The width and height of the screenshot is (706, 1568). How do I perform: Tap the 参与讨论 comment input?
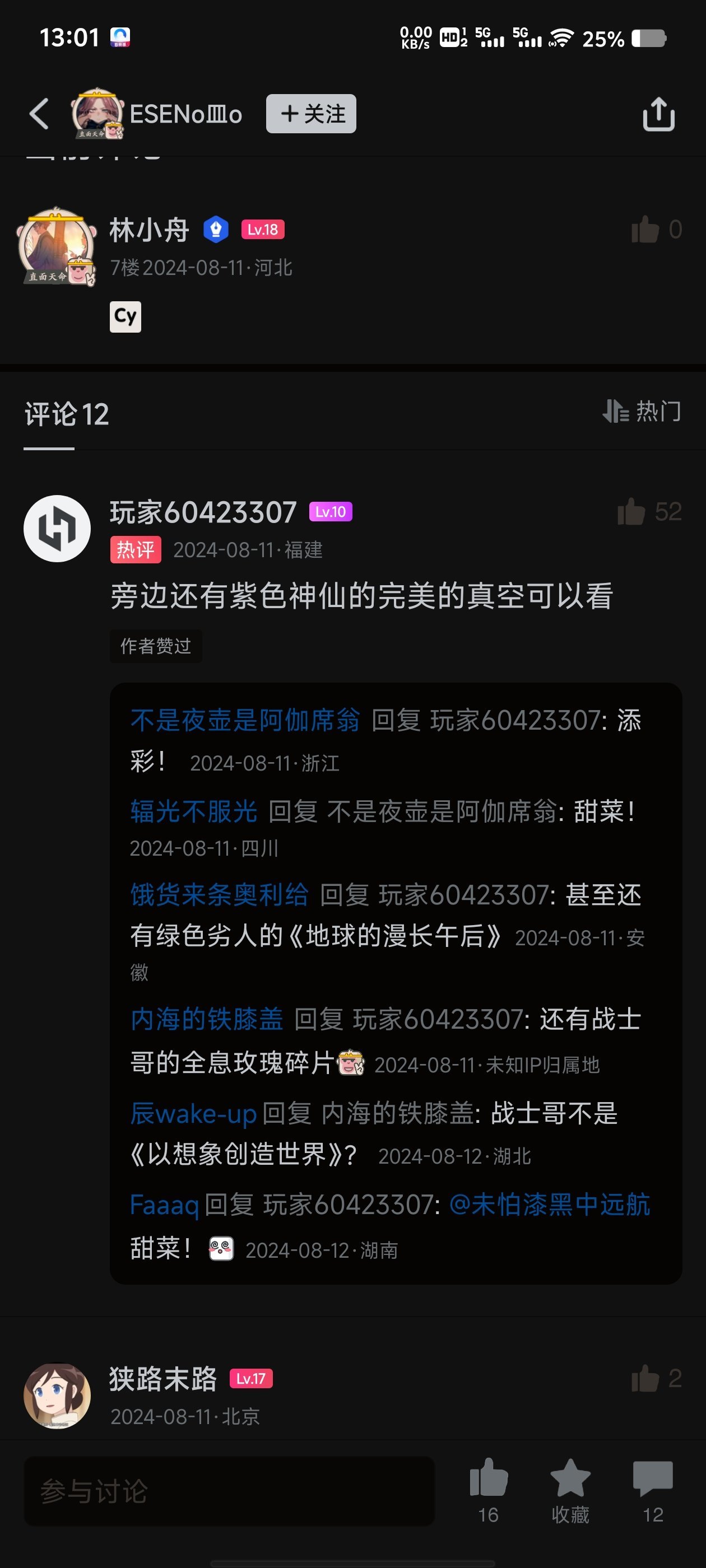[x=229, y=1490]
